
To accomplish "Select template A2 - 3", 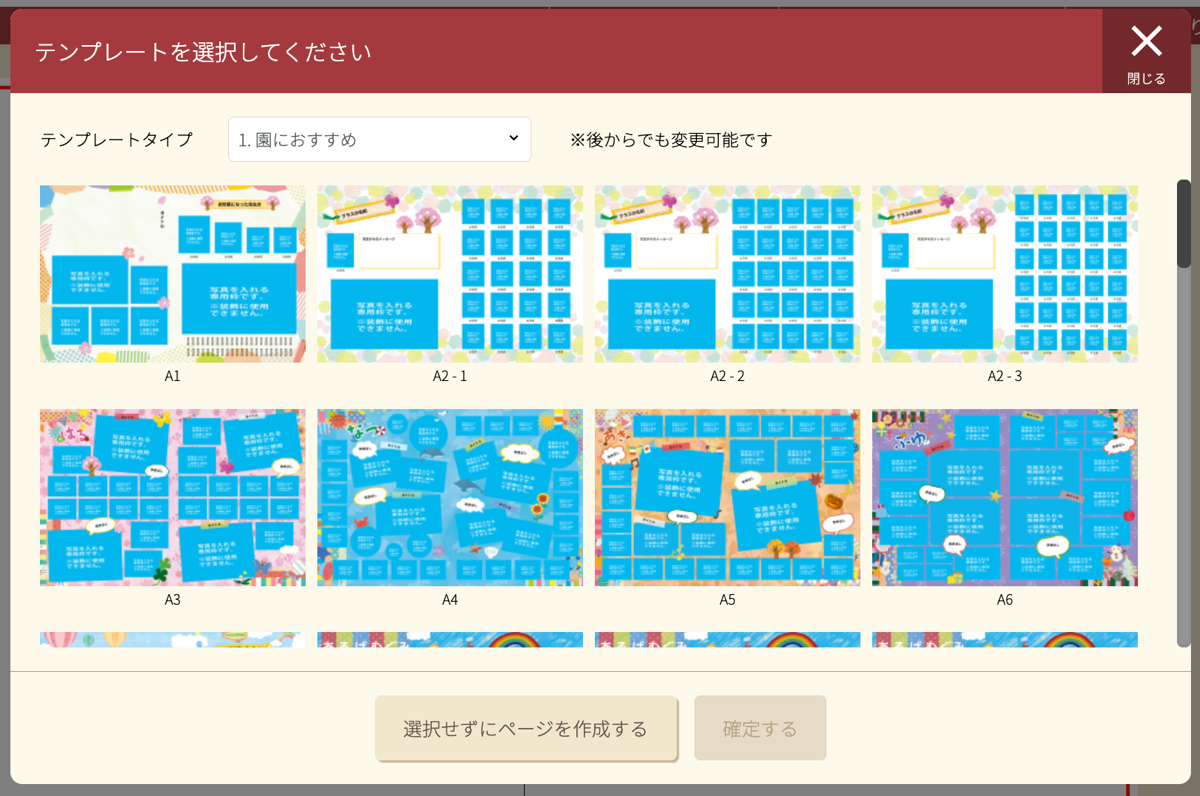I will [1004, 273].
